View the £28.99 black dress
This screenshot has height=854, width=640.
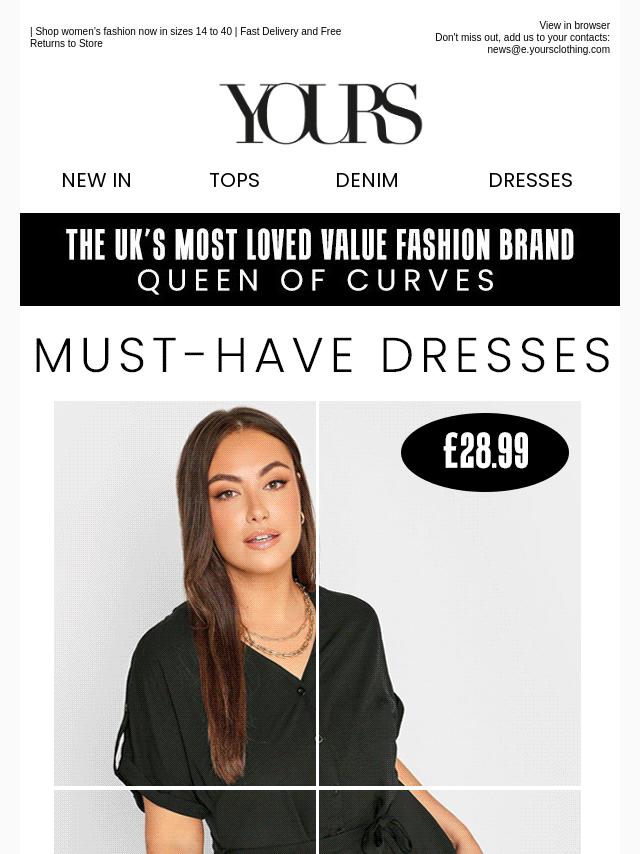click(x=317, y=600)
